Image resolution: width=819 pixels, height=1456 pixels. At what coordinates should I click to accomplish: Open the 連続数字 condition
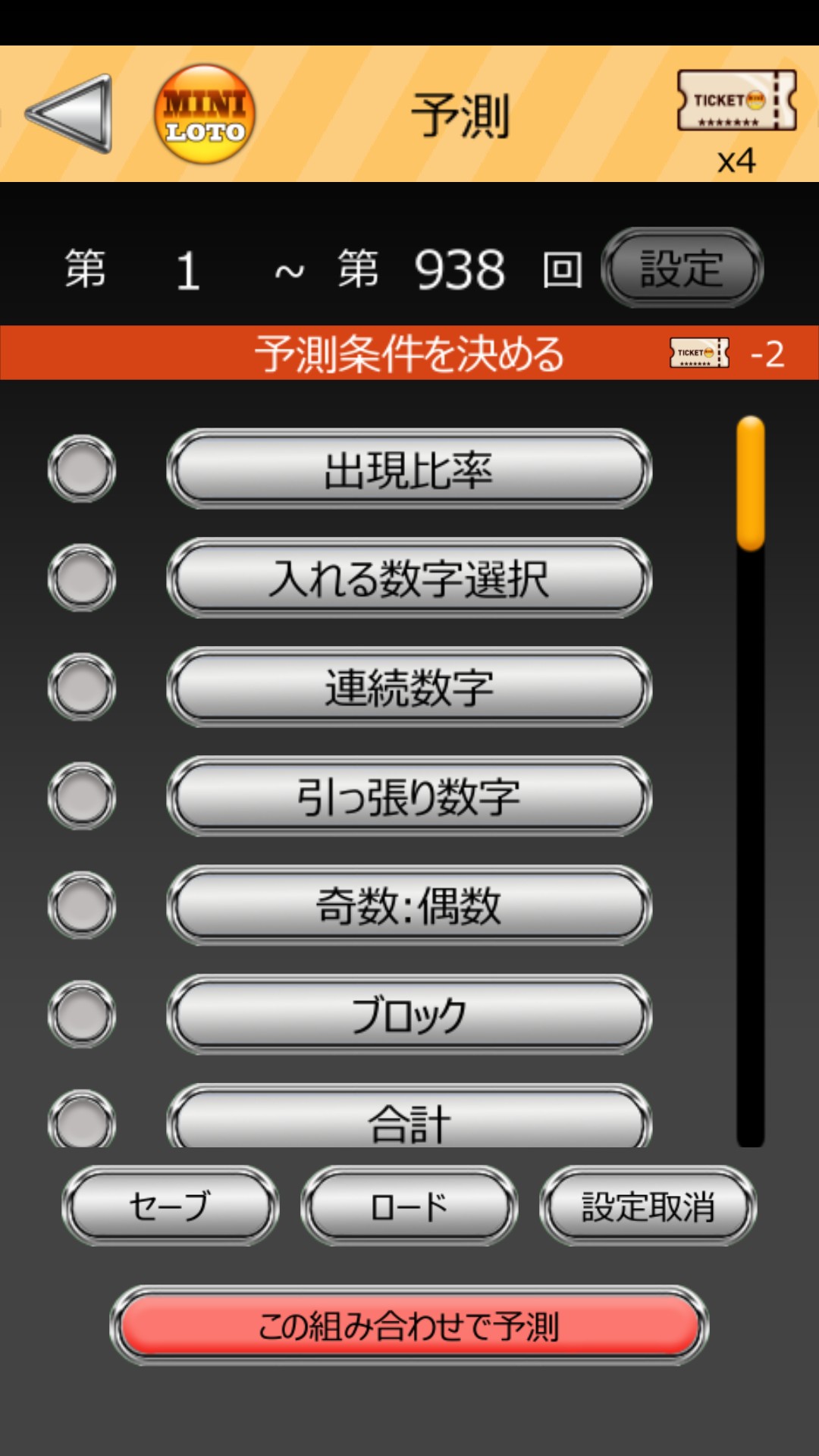pyautogui.click(x=409, y=688)
